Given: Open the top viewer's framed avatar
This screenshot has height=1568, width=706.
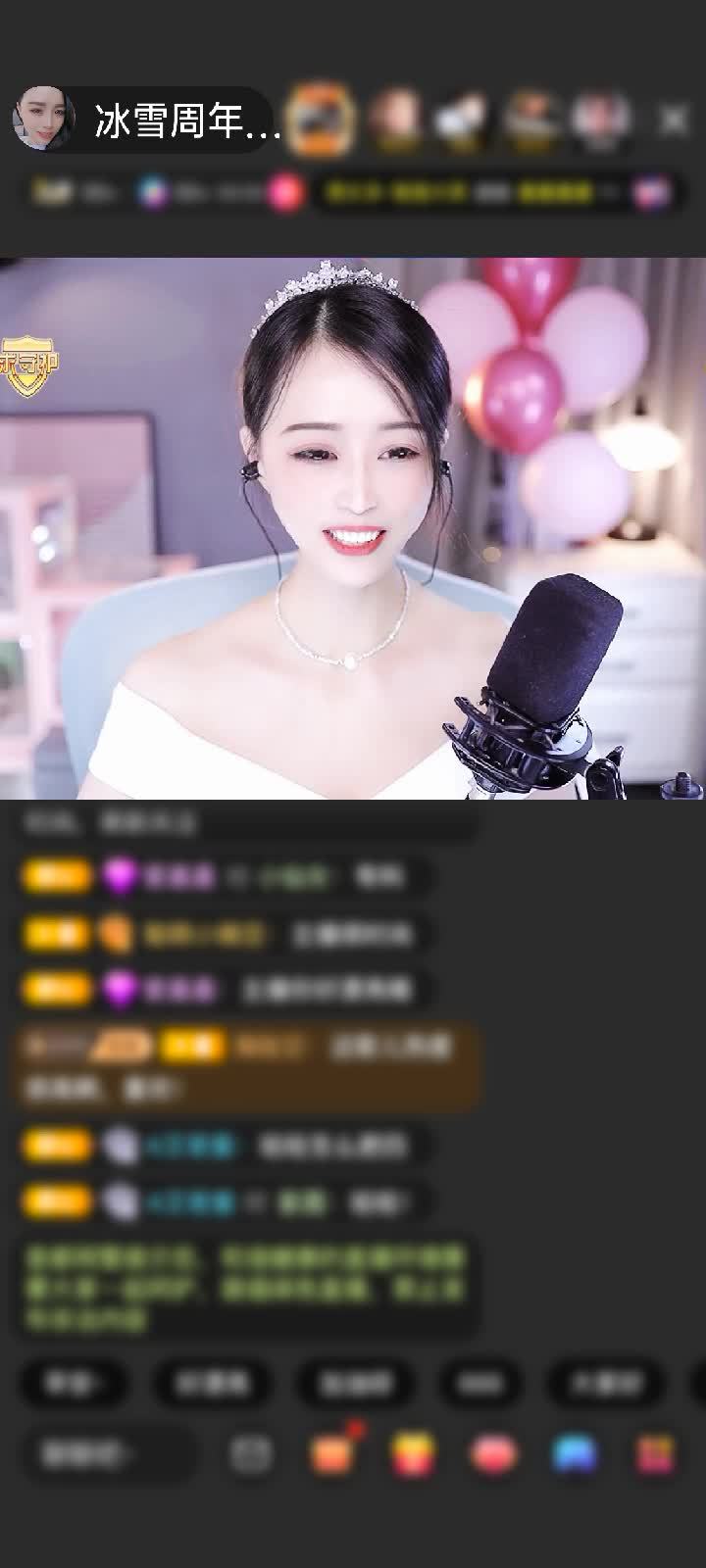Looking at the screenshot, I should [323, 119].
